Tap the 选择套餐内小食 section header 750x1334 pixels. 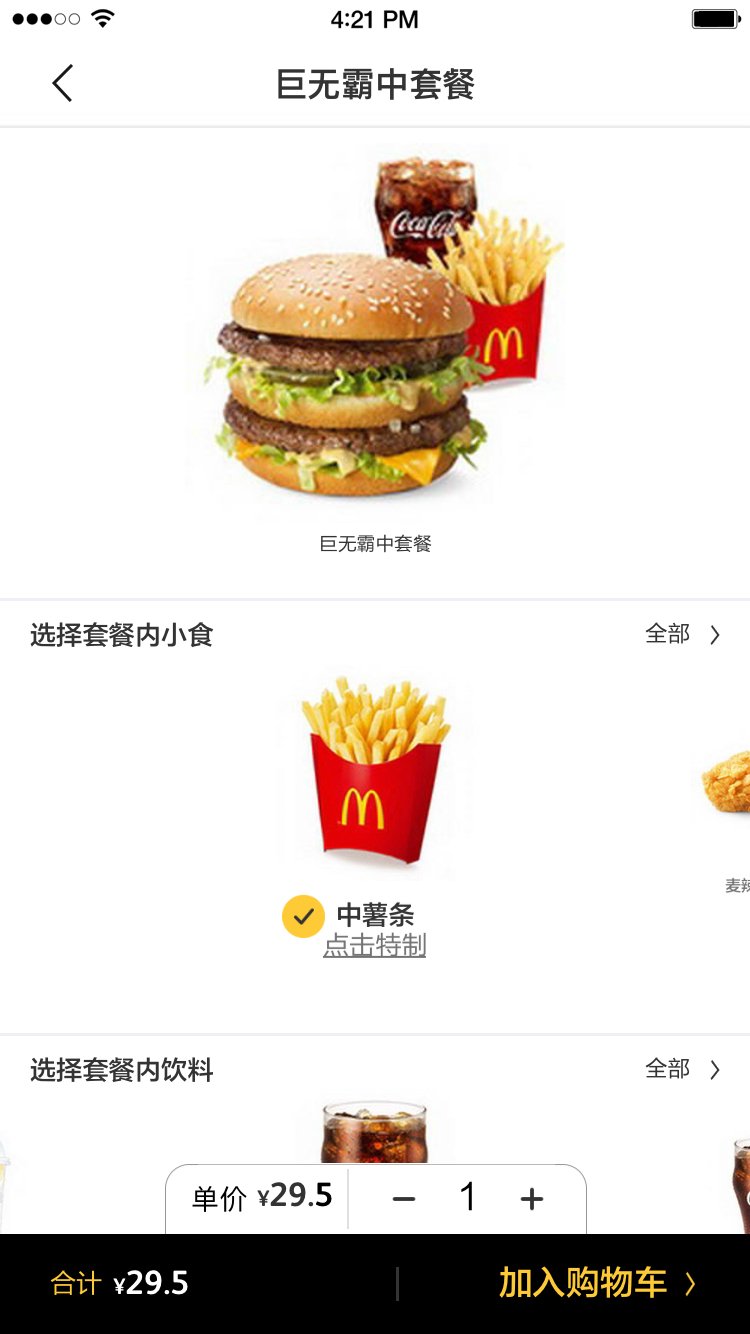122,634
